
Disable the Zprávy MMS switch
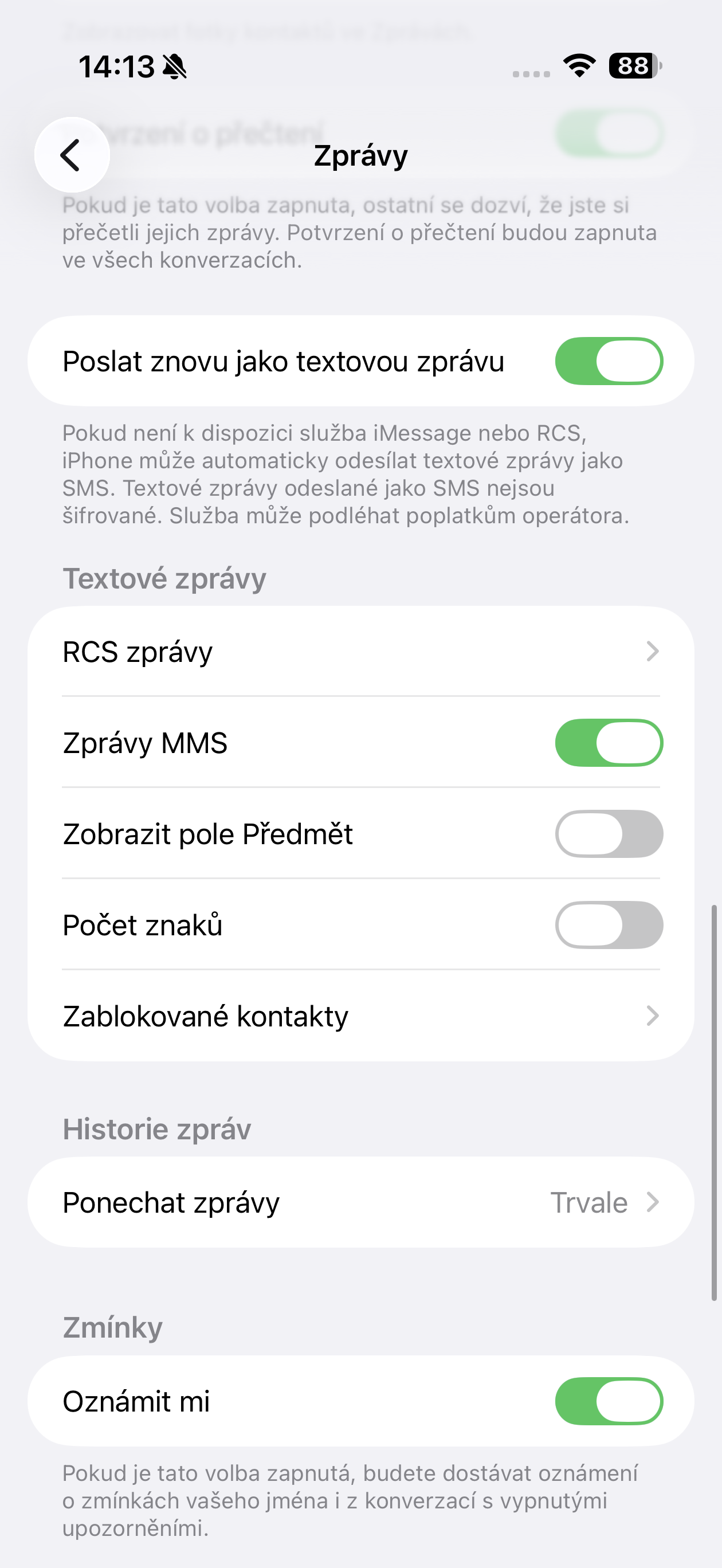[x=609, y=743]
